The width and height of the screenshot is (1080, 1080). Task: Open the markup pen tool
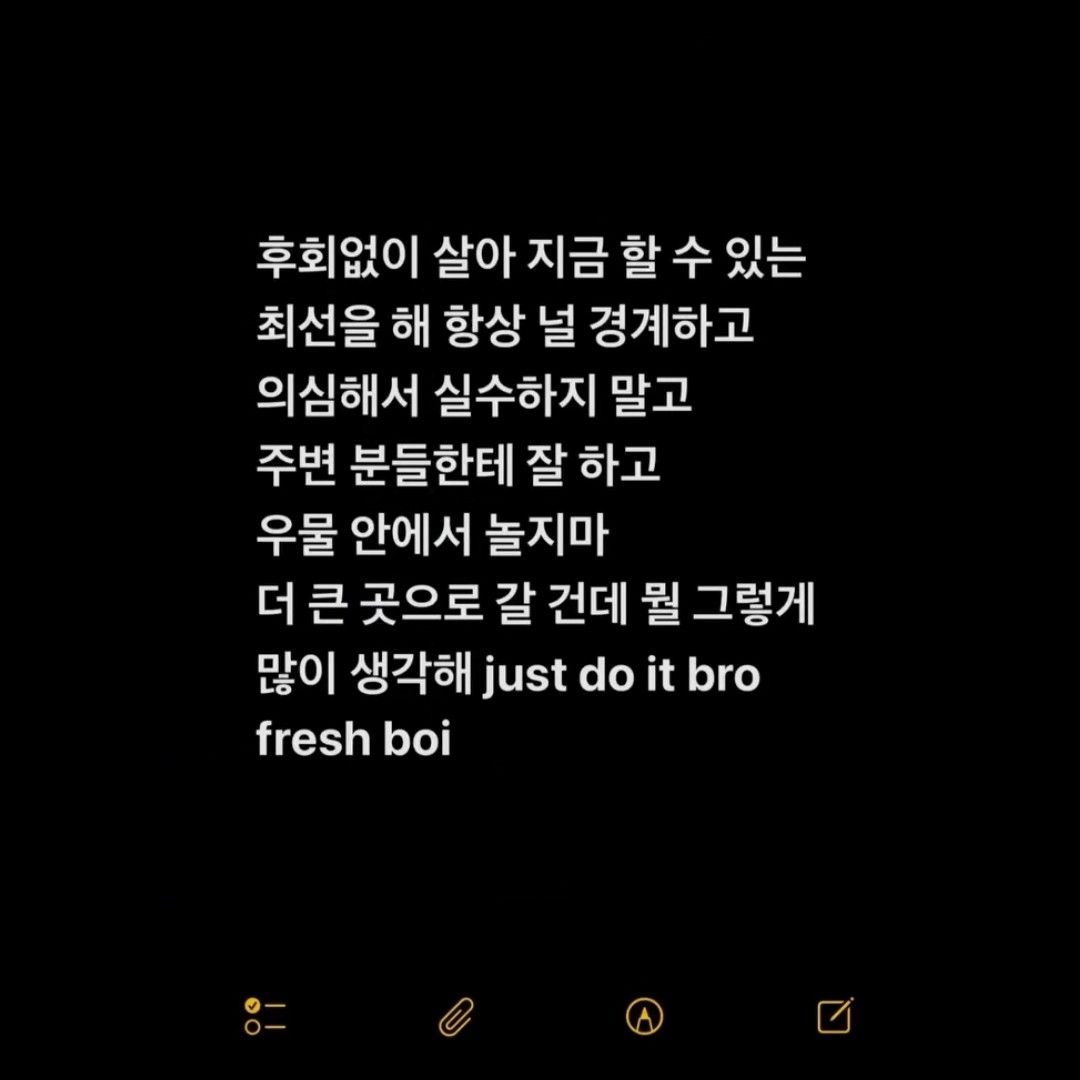click(x=644, y=1017)
